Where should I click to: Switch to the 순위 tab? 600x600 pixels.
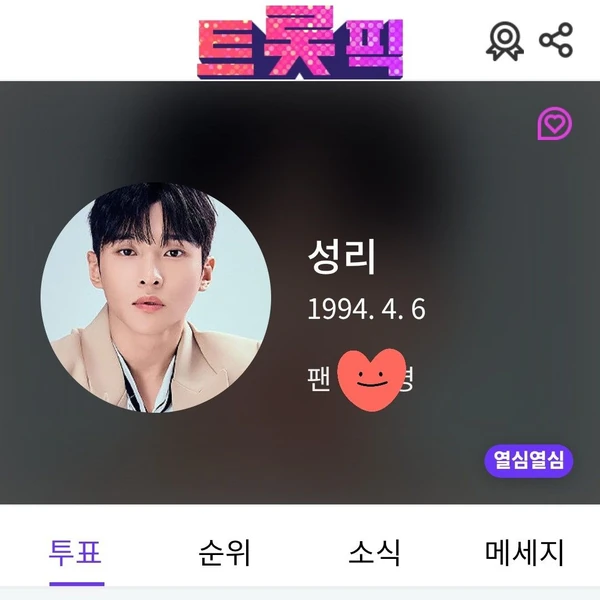point(225,551)
